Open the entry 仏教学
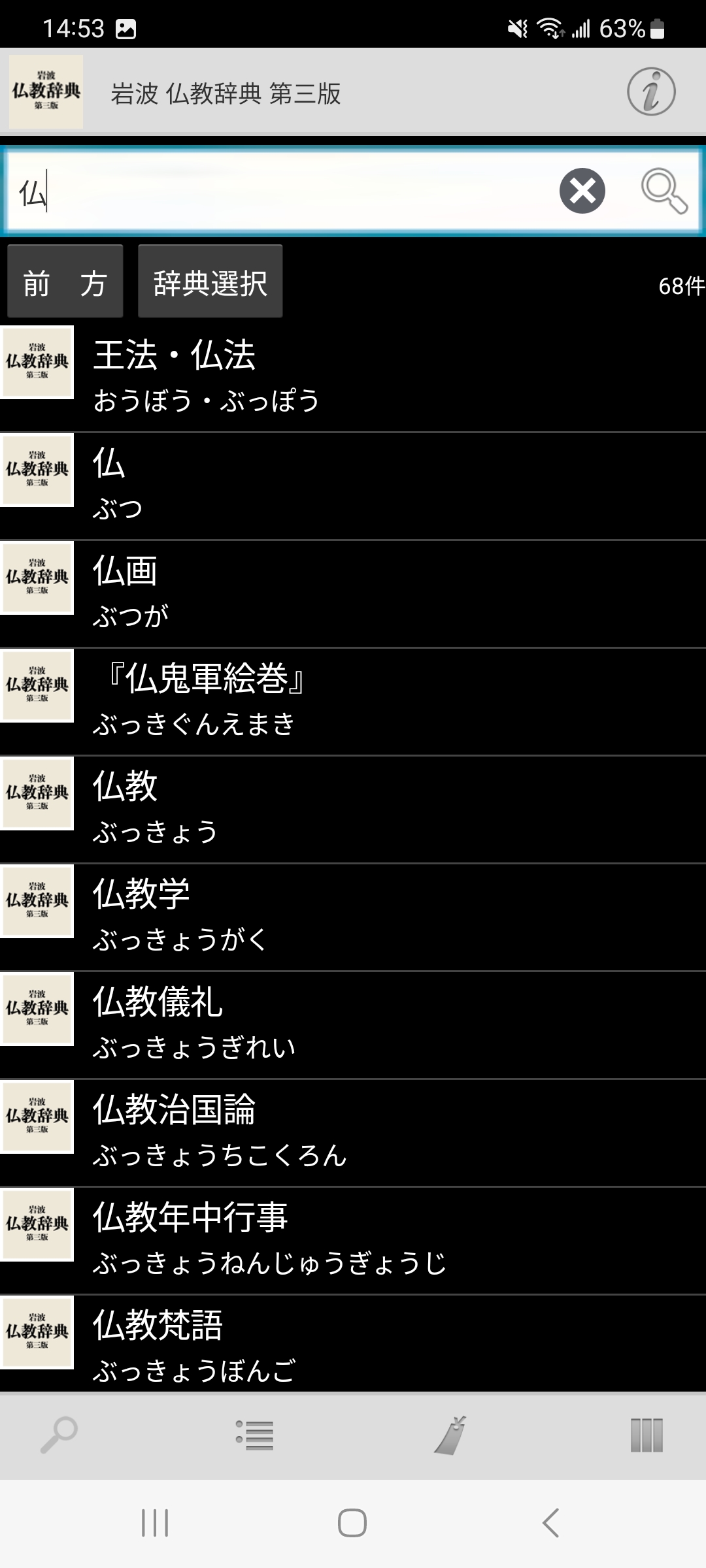706x1568 pixels. pos(353,917)
